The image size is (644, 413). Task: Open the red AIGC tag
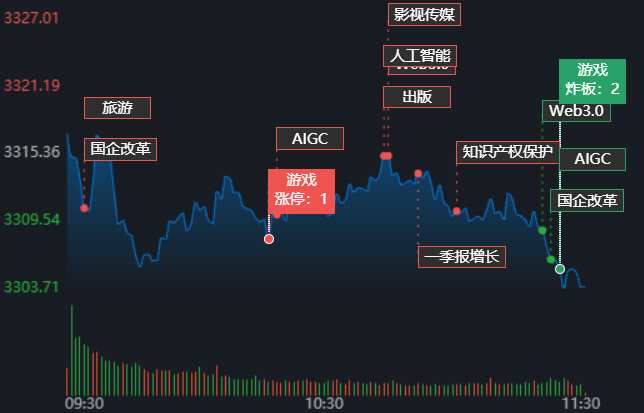310,138
